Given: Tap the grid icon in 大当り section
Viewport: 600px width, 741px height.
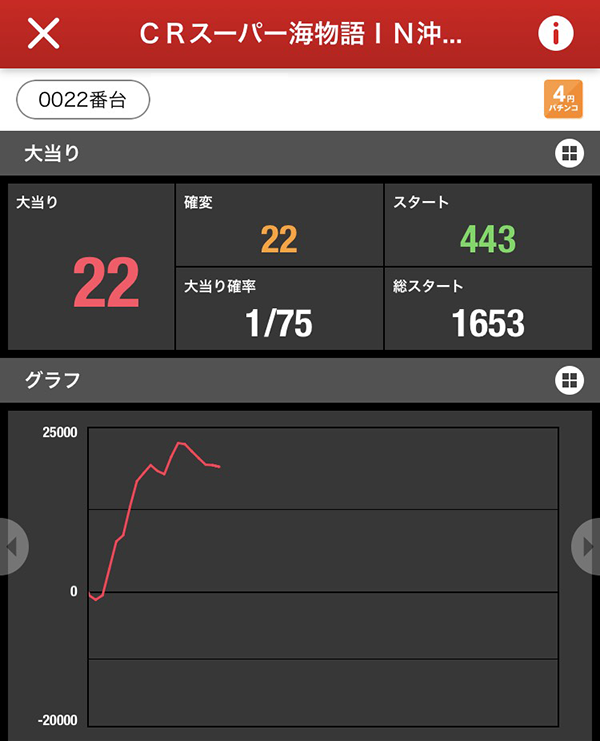Looking at the screenshot, I should [x=567, y=153].
